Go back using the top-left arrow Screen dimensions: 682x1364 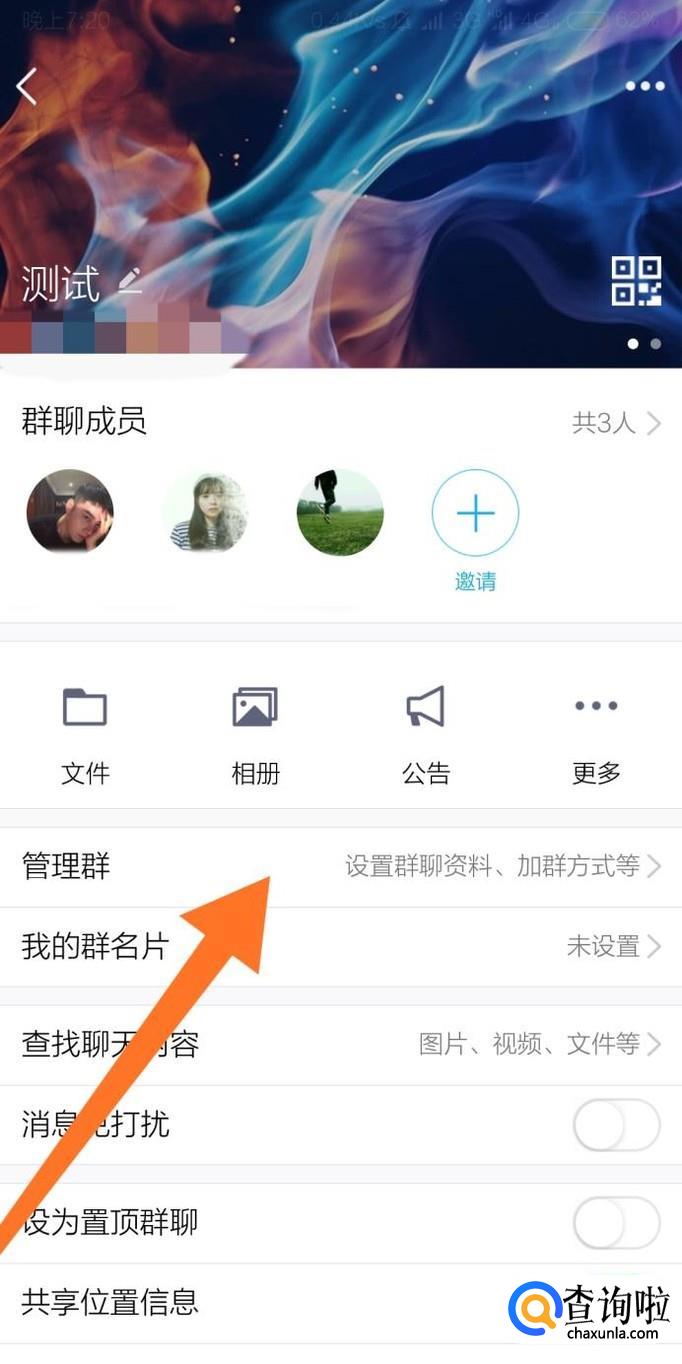pyautogui.click(x=27, y=87)
